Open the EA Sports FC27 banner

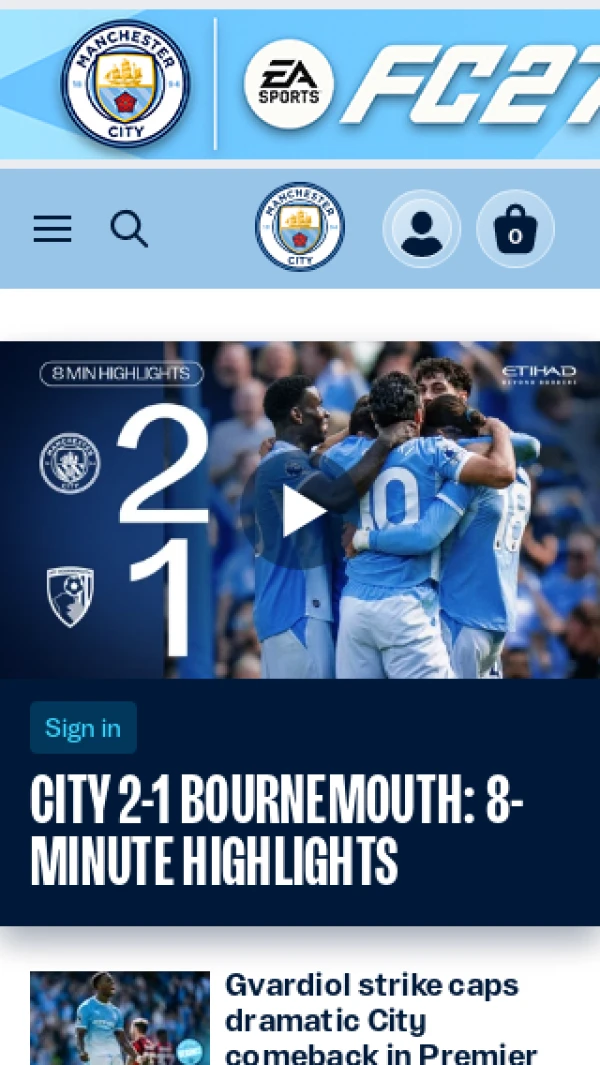coord(300,84)
